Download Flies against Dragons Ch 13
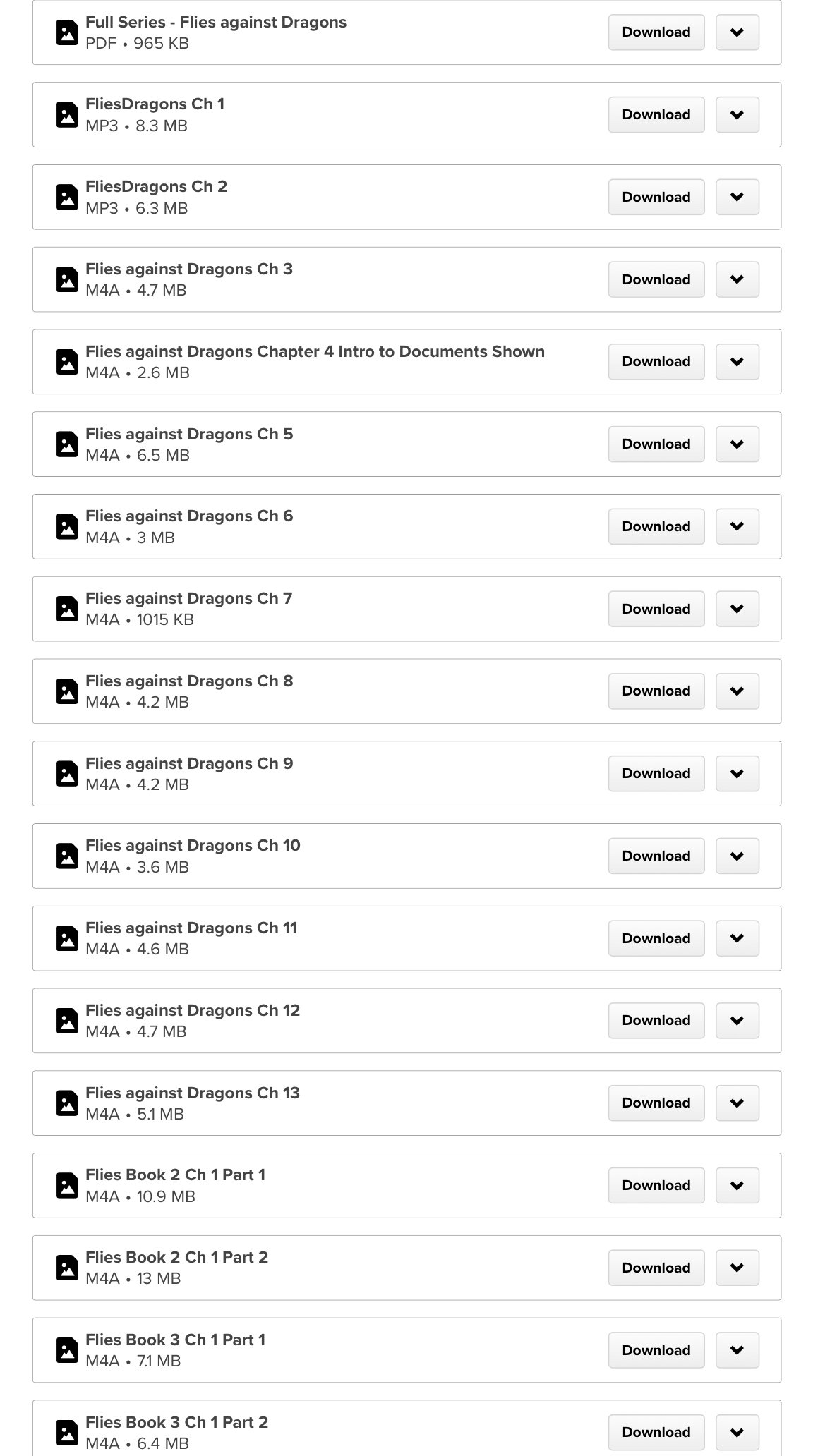 656,1103
